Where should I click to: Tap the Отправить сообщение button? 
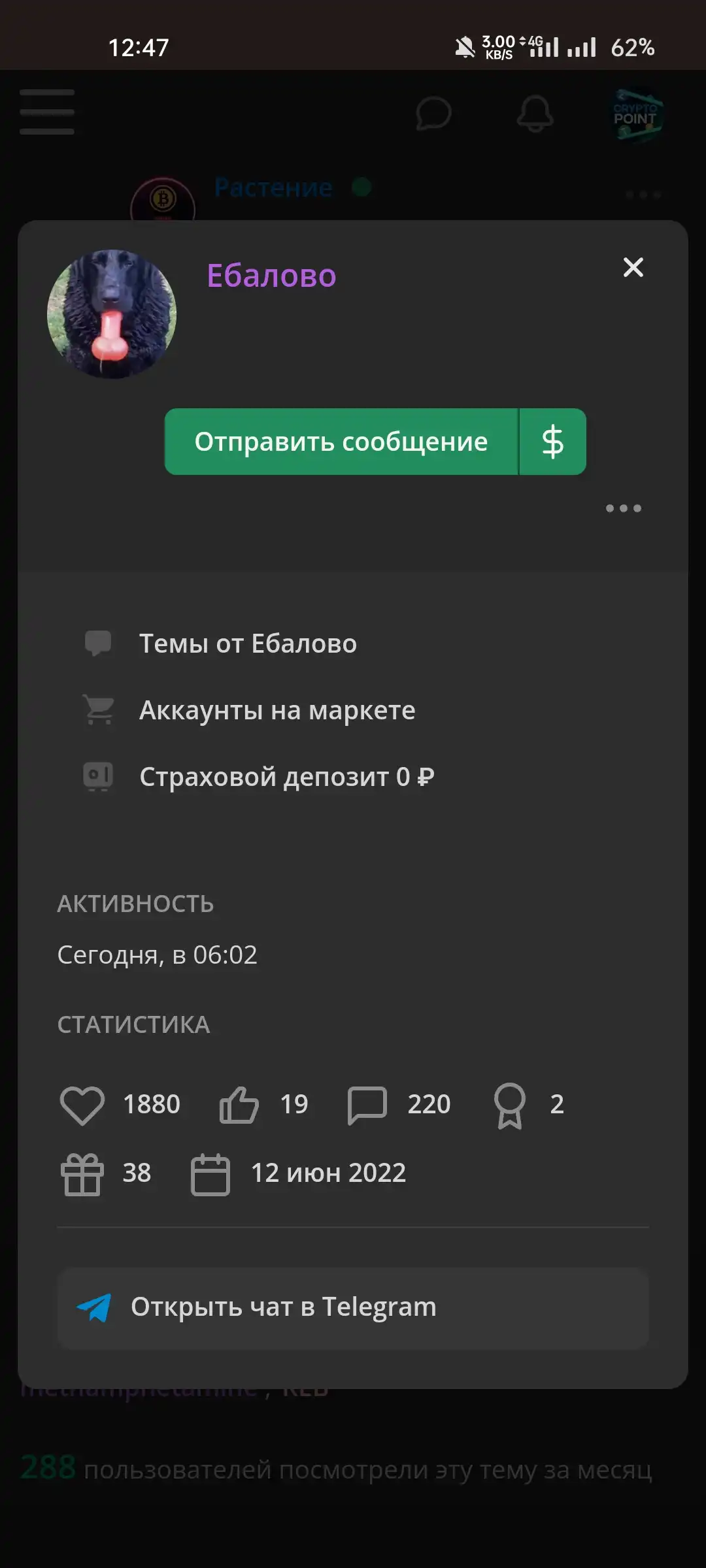(341, 442)
